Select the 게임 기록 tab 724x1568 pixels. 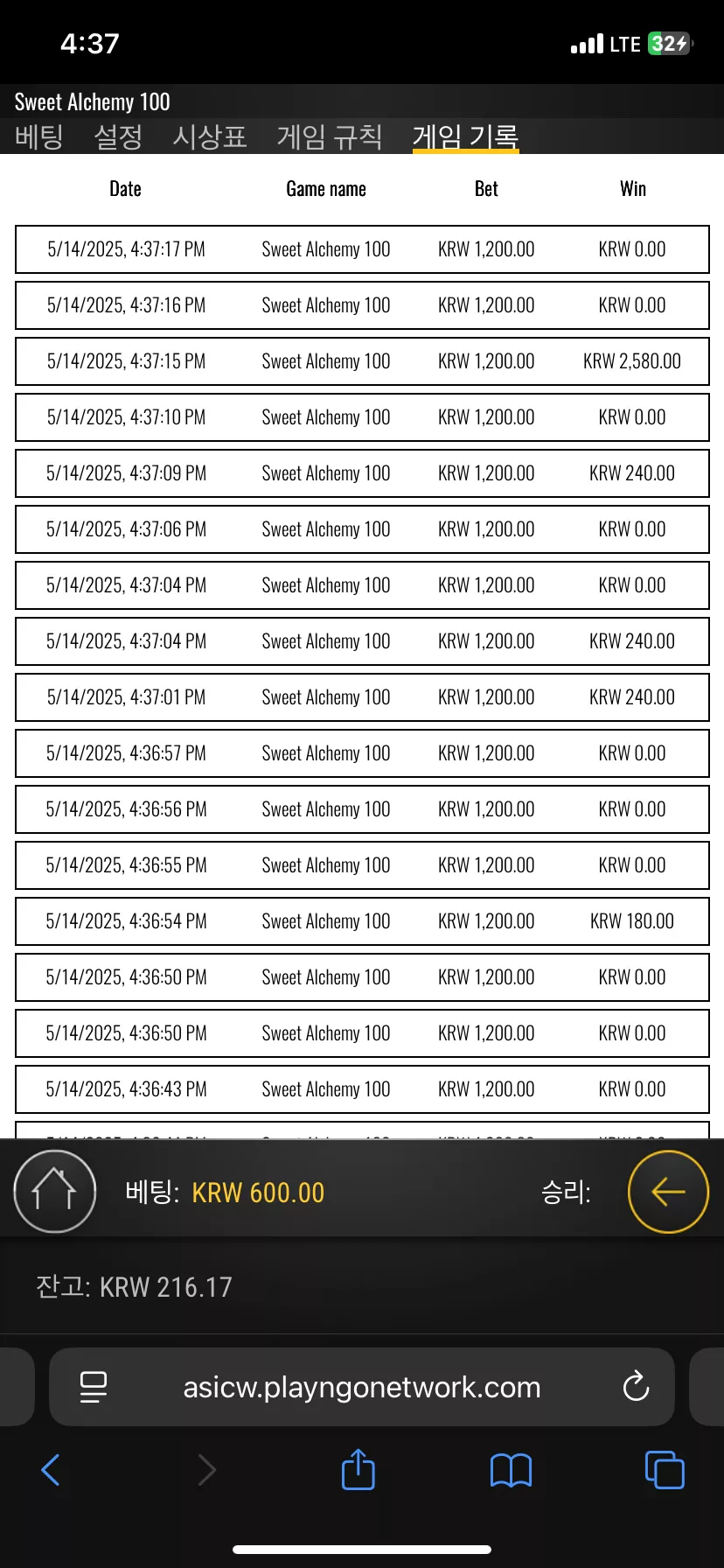[x=466, y=136]
